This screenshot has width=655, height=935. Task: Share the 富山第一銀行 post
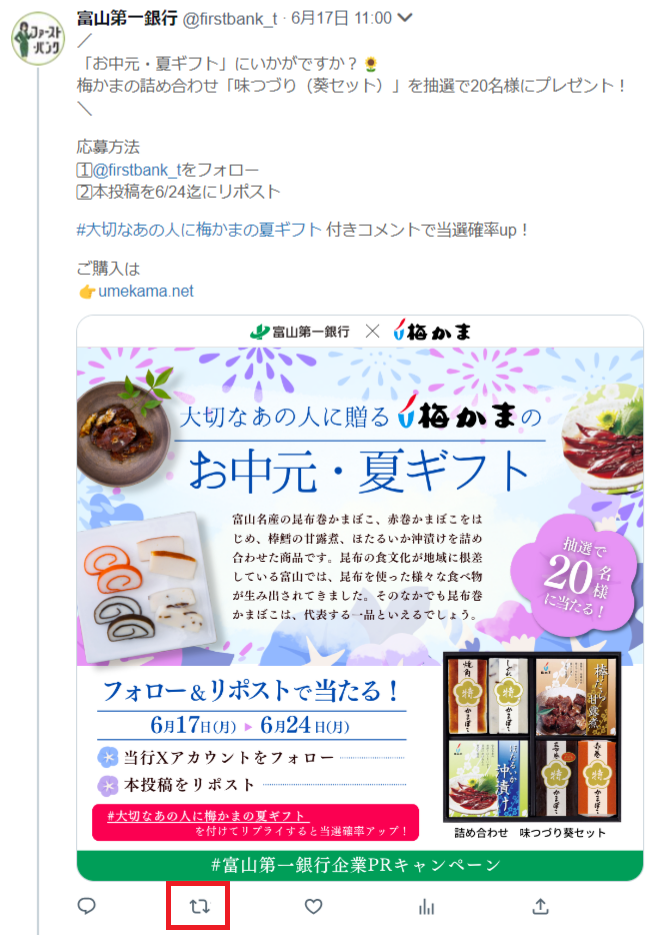click(x=540, y=907)
